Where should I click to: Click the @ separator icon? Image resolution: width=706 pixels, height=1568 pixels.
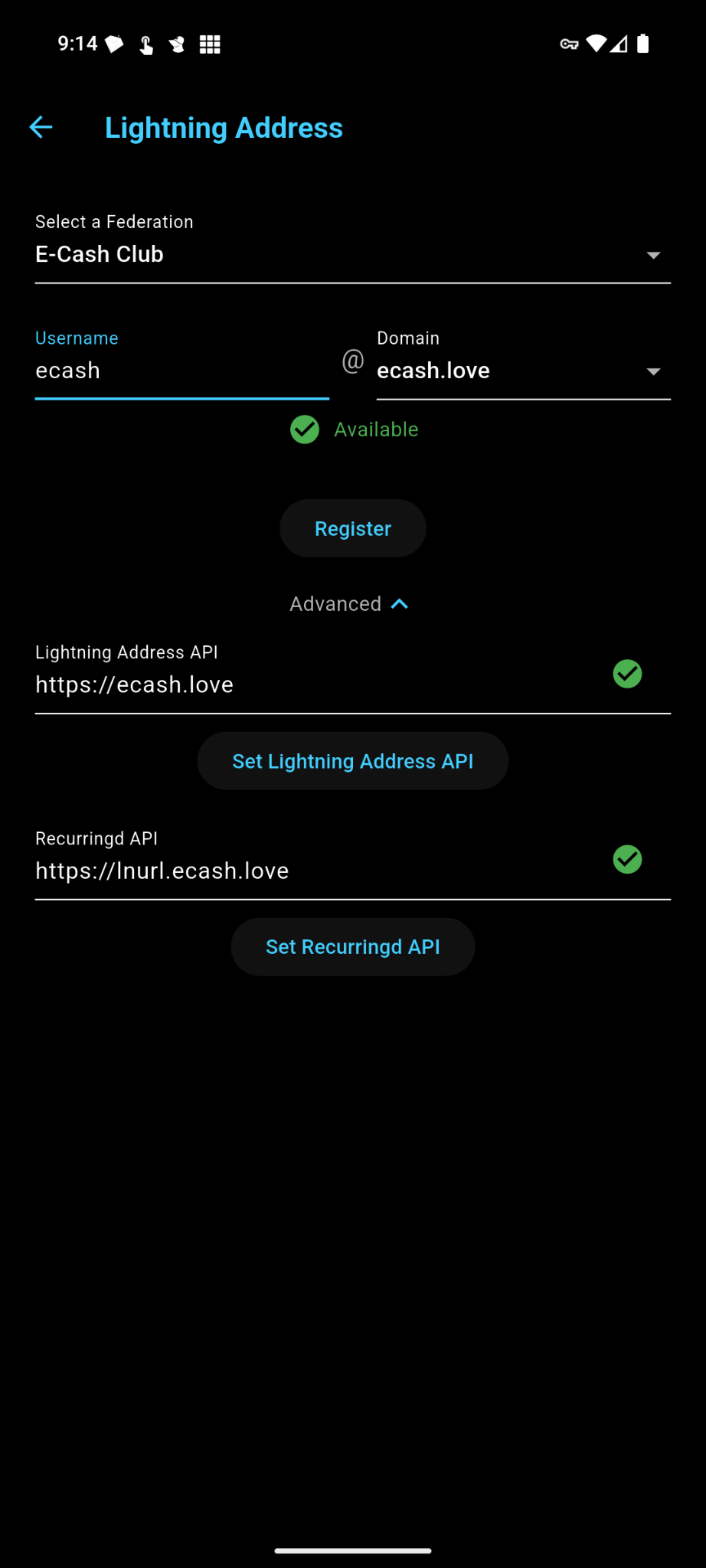point(352,360)
